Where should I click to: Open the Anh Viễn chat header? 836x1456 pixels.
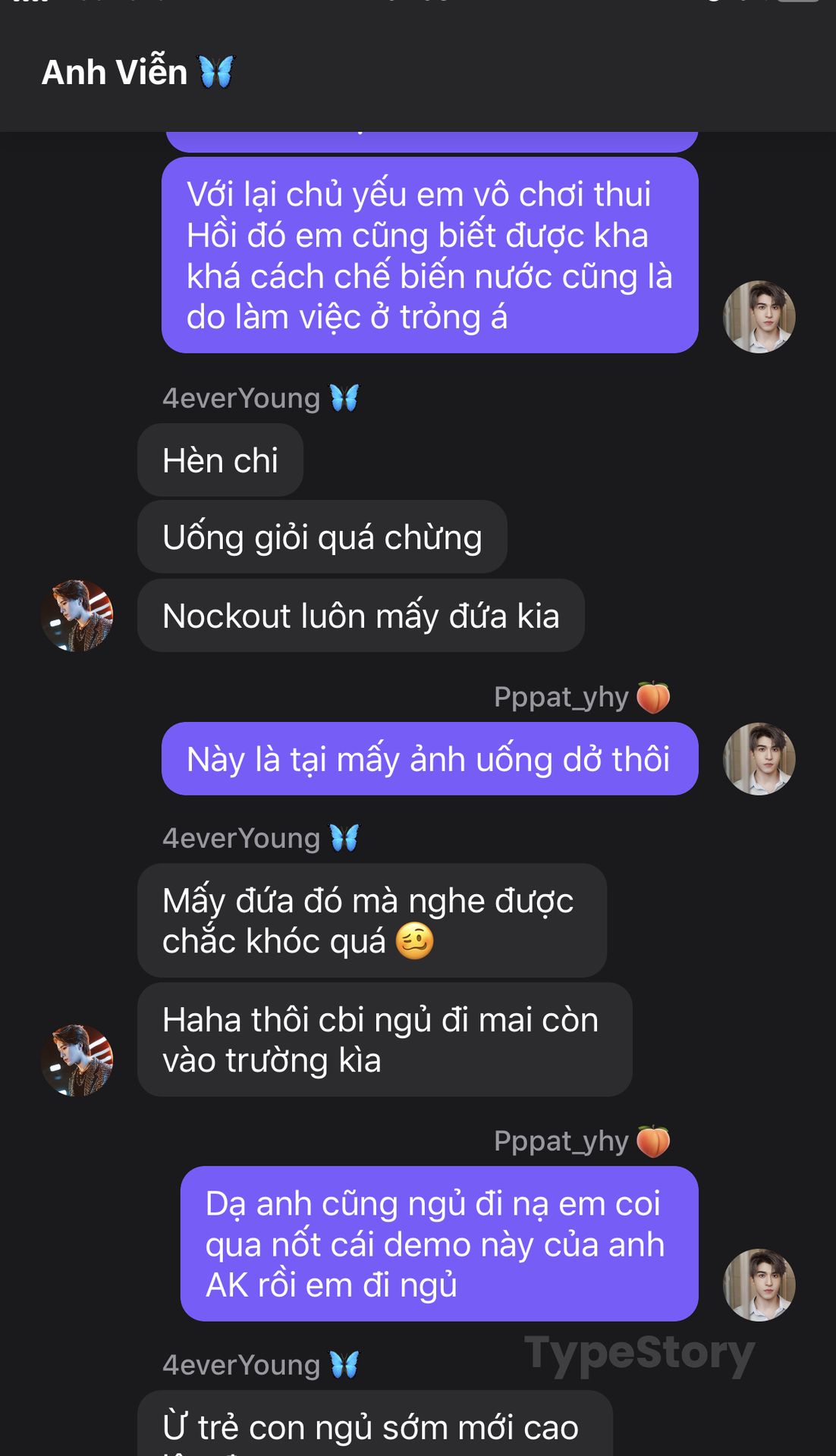coord(138,72)
